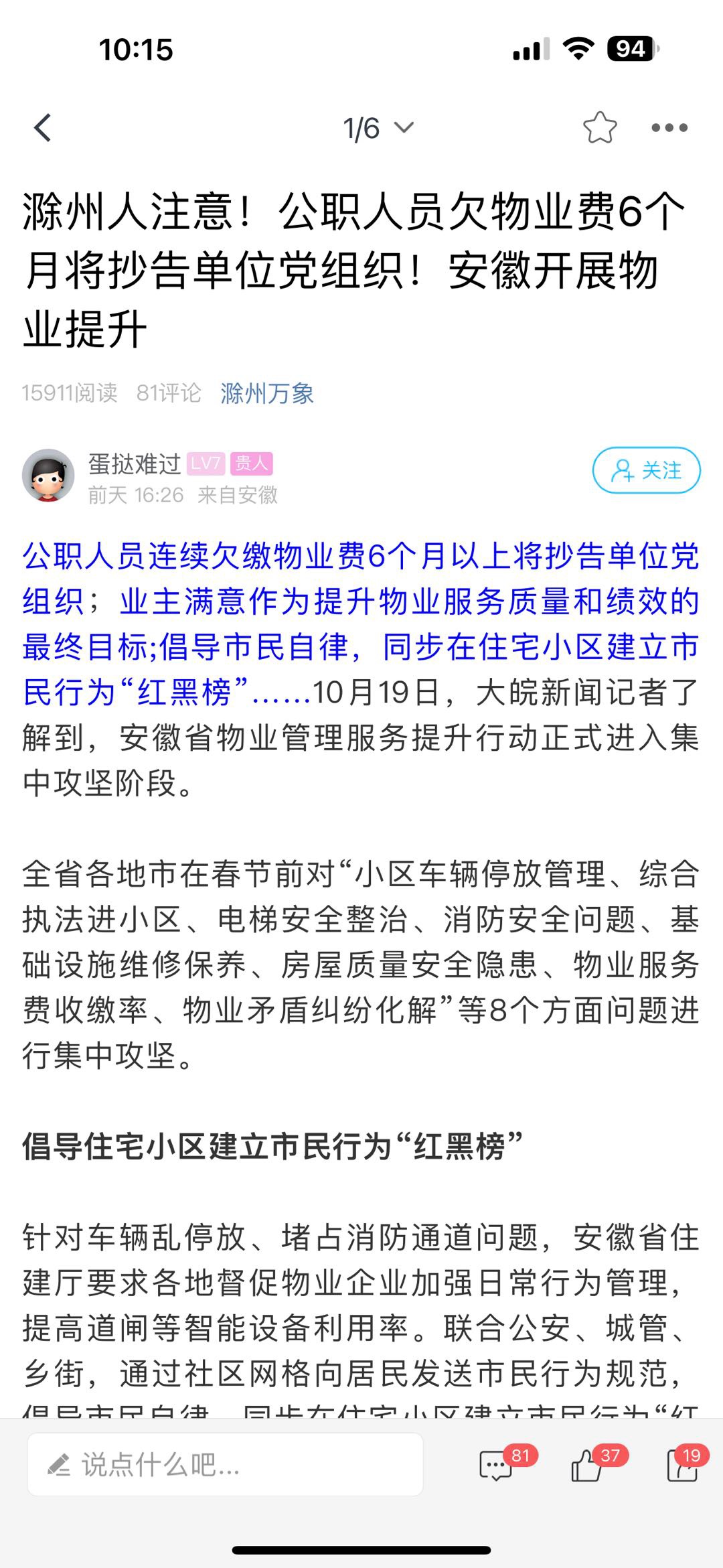Favorite this post with the star icon
Image resolution: width=723 pixels, height=1568 pixels.
coord(599,128)
